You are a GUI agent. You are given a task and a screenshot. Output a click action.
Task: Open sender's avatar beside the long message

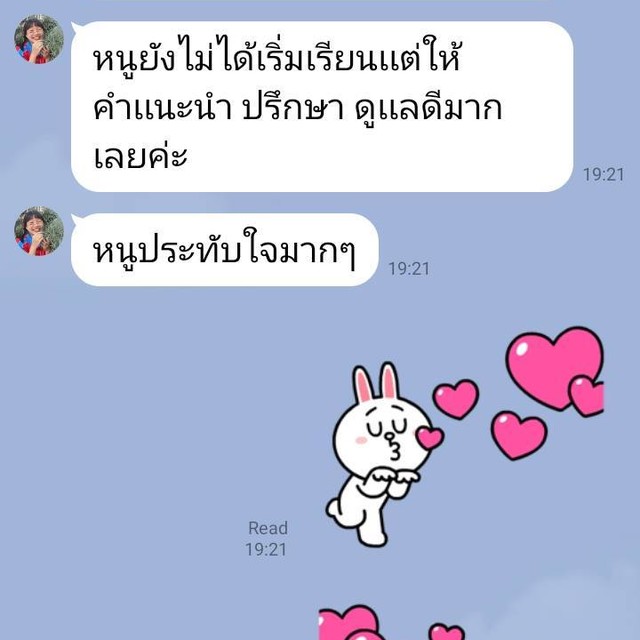pyautogui.click(x=38, y=40)
